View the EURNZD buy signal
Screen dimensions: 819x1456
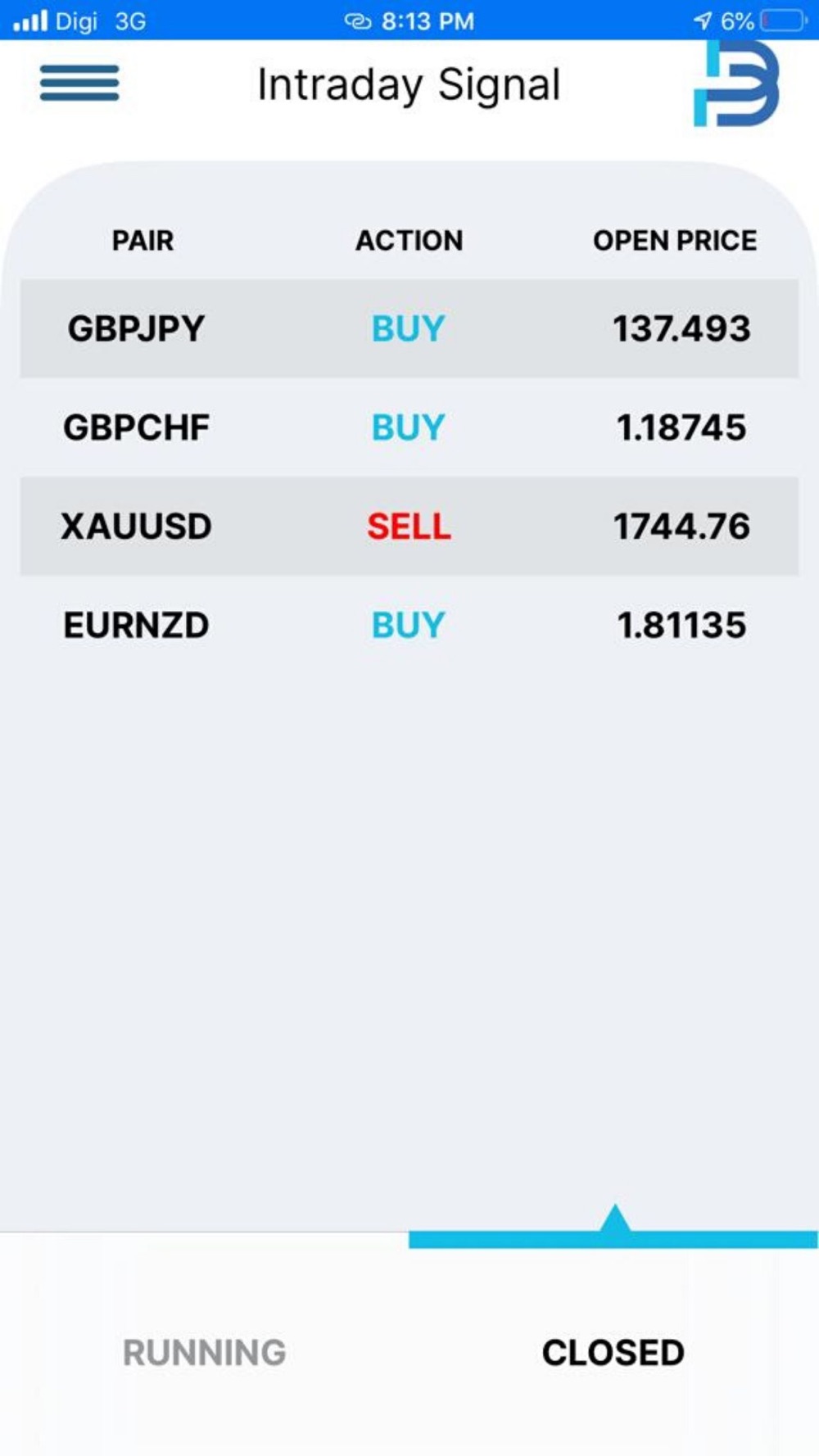click(x=409, y=625)
